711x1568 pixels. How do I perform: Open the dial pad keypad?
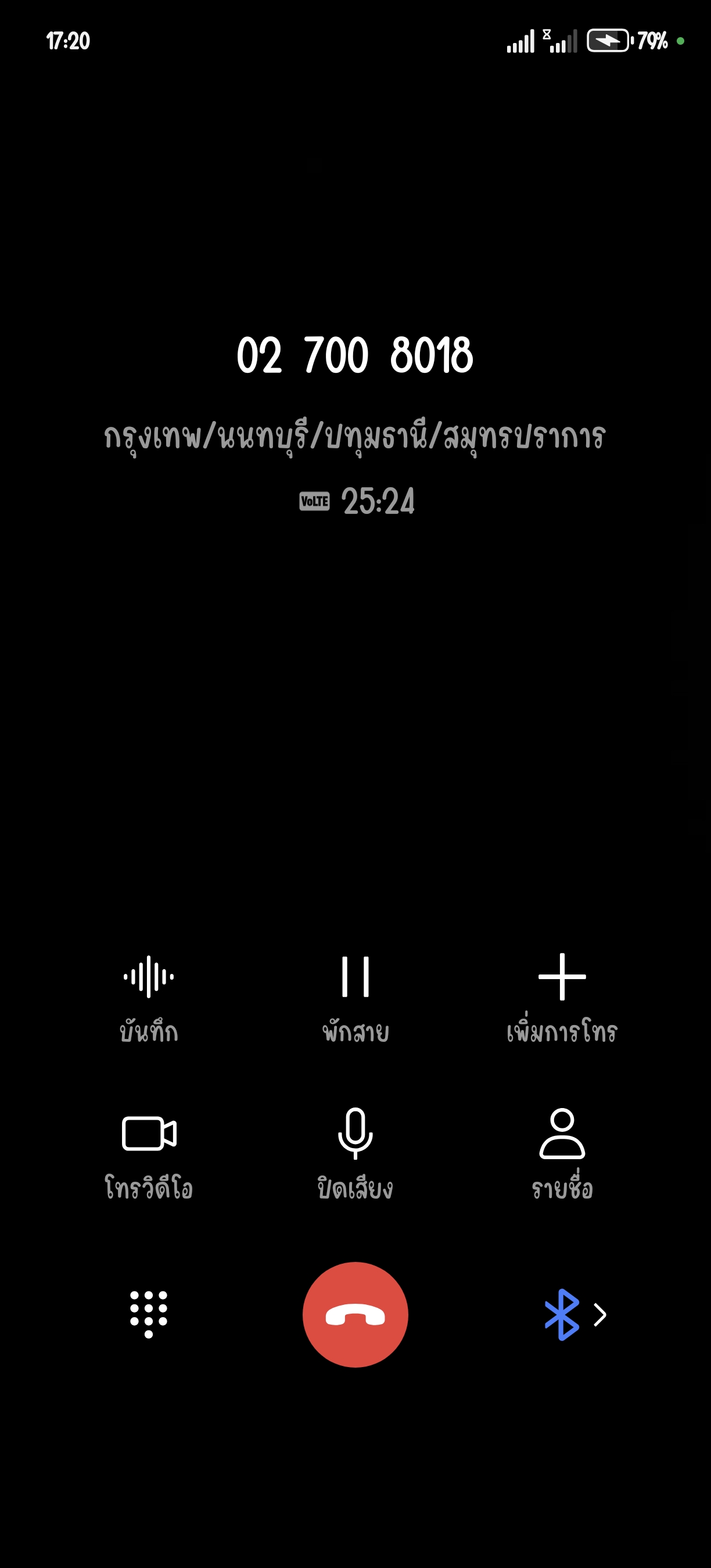(x=149, y=1314)
